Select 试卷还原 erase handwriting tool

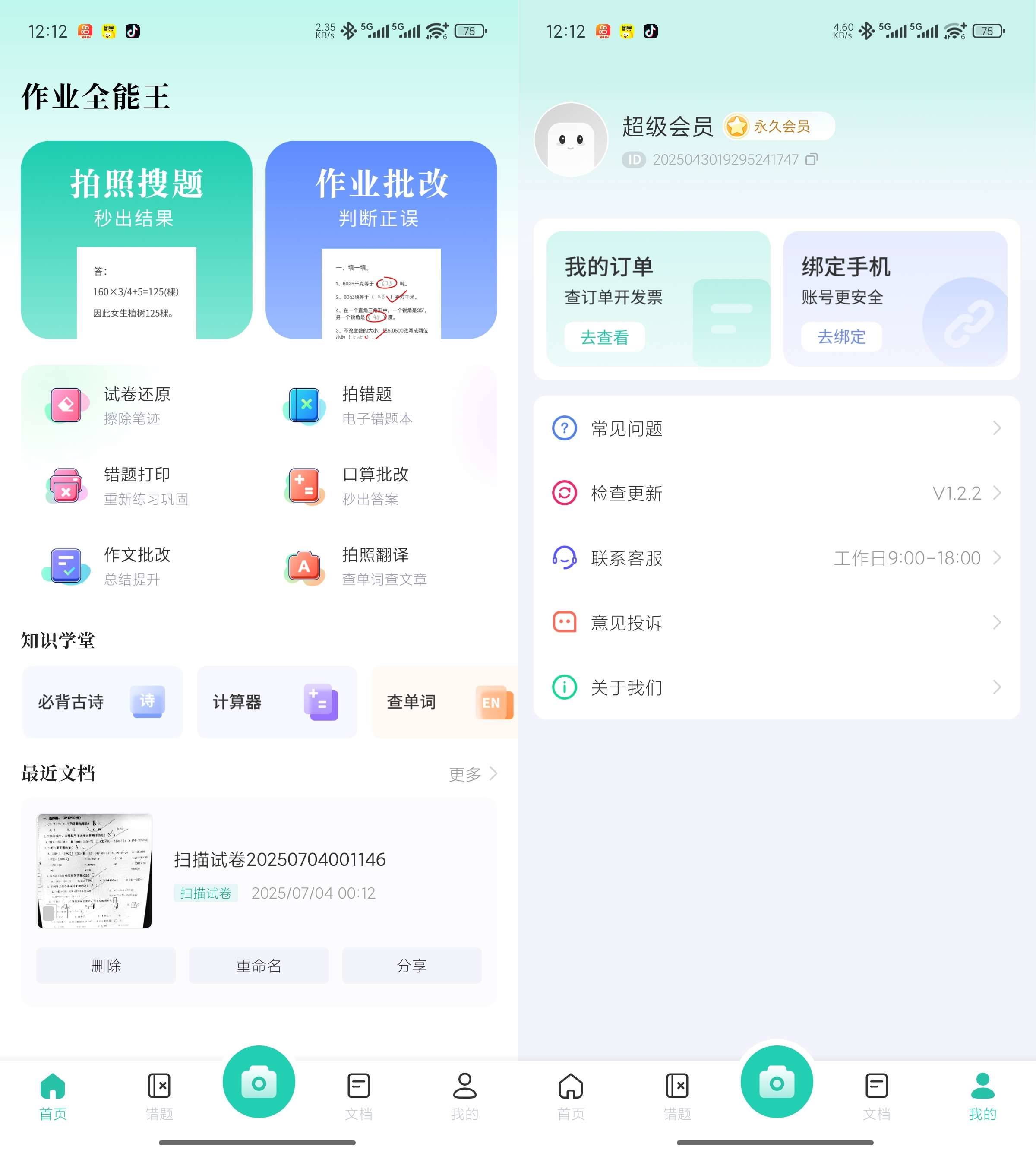[136, 405]
